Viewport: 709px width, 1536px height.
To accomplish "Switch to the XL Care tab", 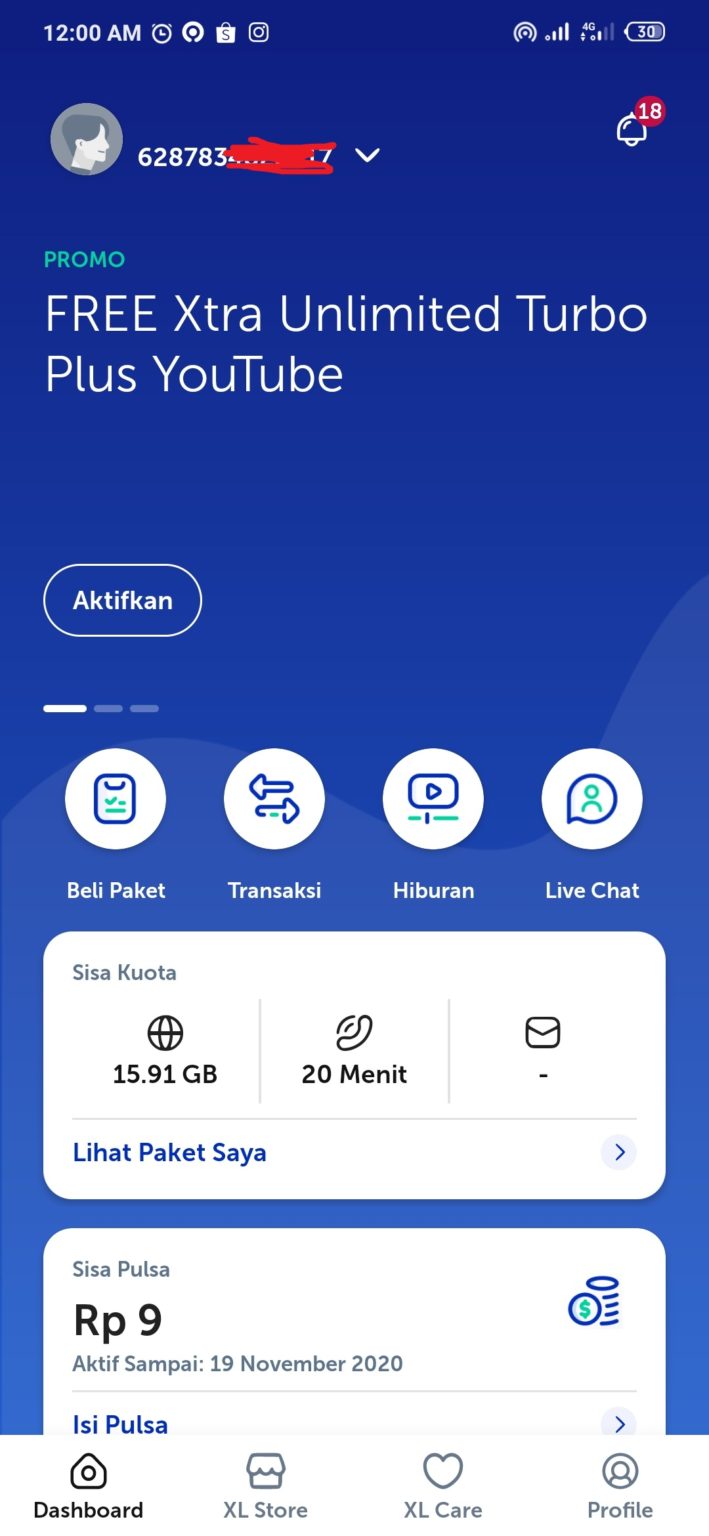I will 443,1486.
